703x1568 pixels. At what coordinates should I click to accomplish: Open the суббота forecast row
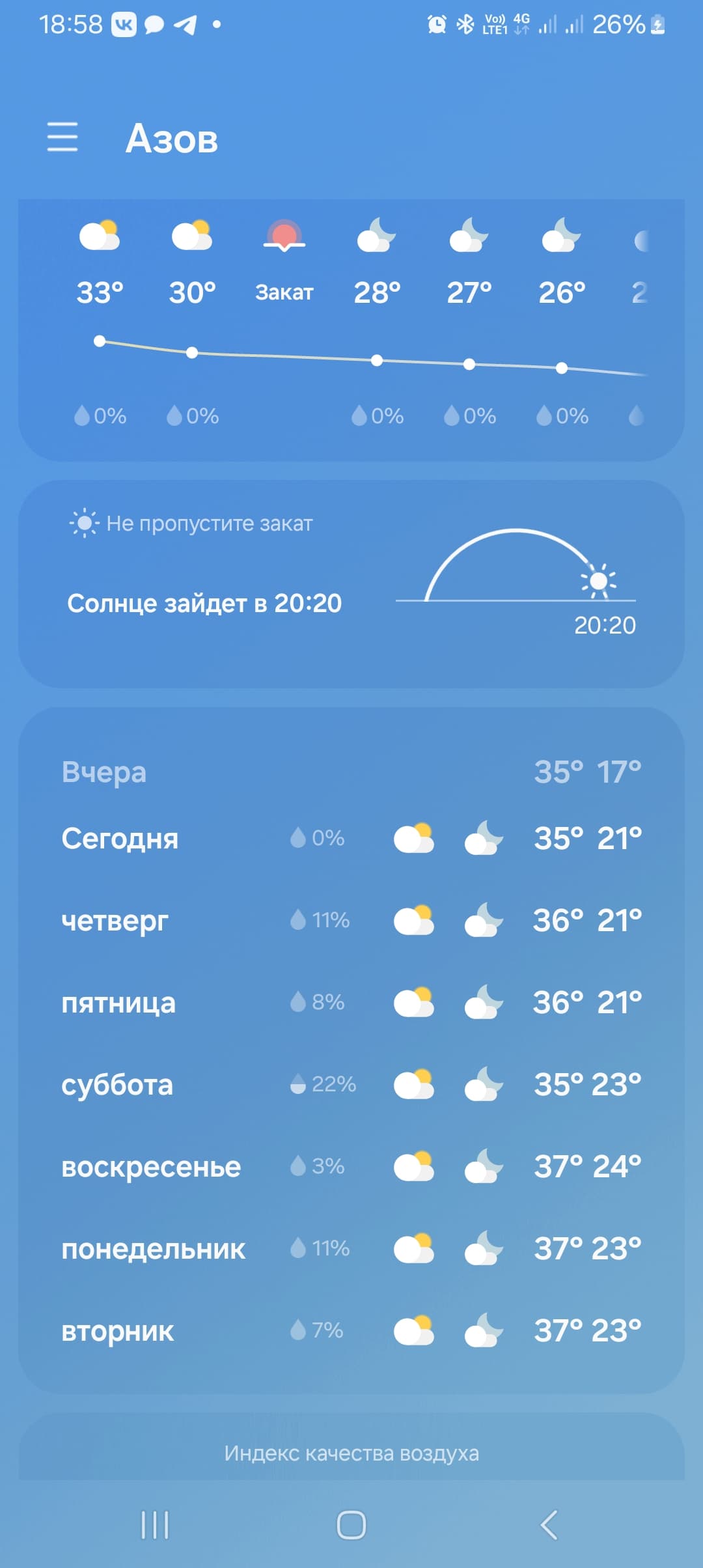point(351,1084)
